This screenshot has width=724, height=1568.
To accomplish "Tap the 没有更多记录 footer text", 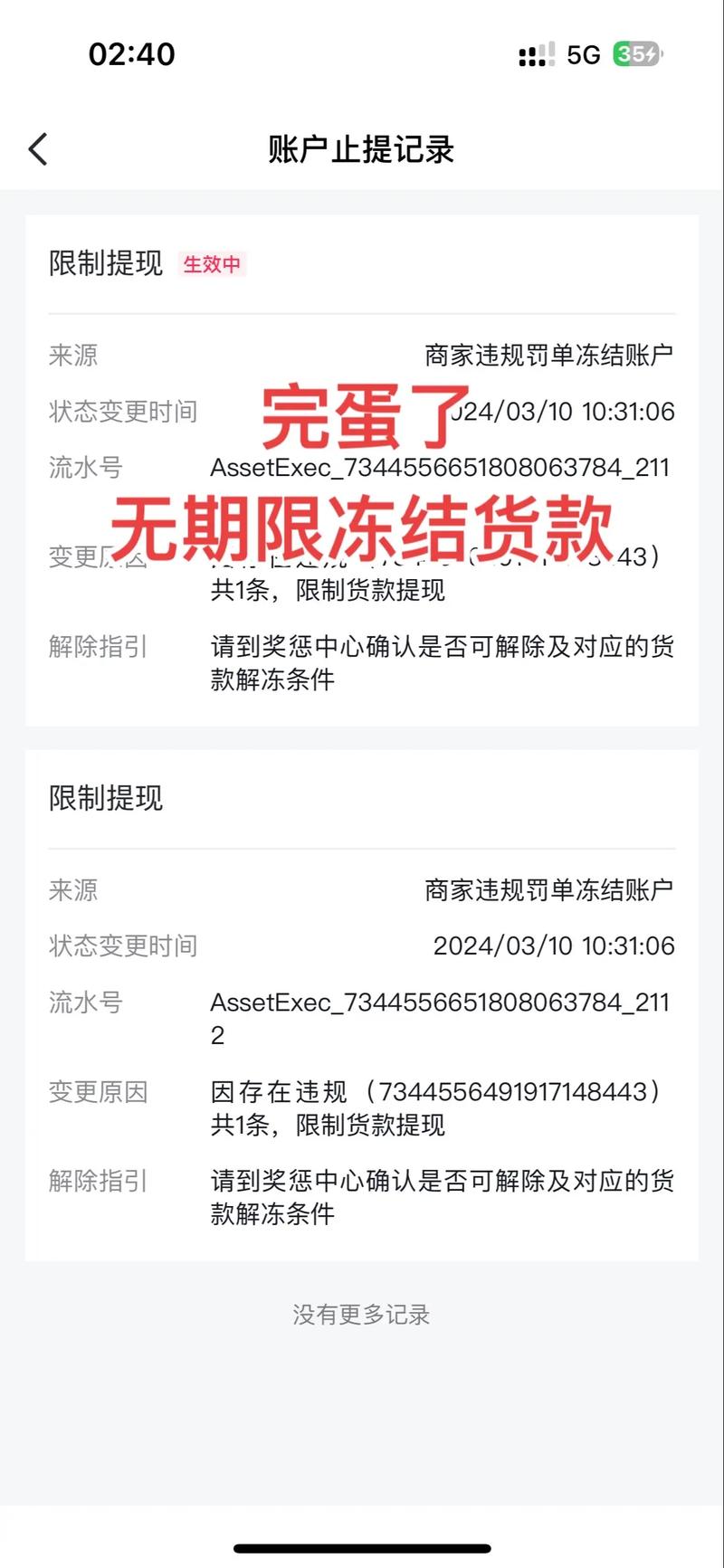I will pos(361,1316).
